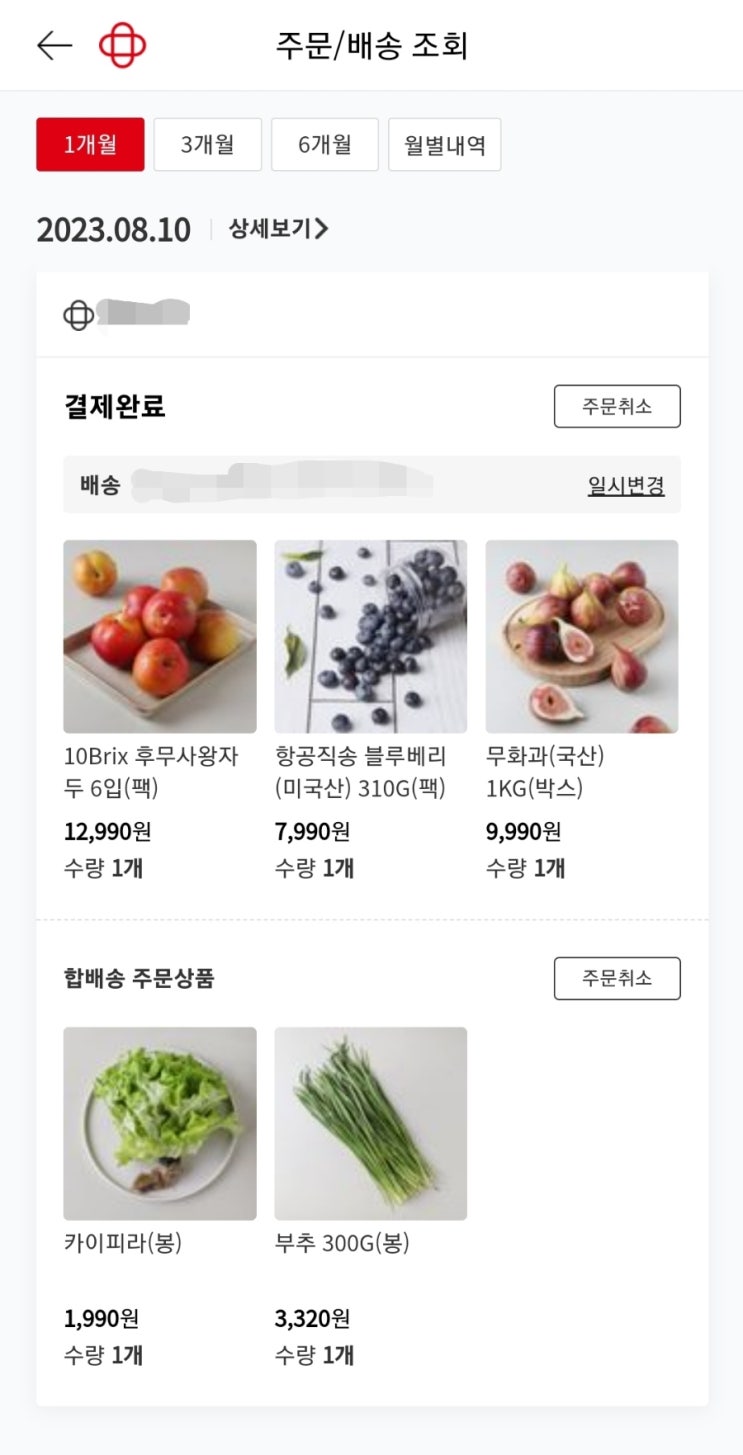Open the 항공직송 블루베리 310G product
This screenshot has width=743, height=1455.
pos(371,637)
